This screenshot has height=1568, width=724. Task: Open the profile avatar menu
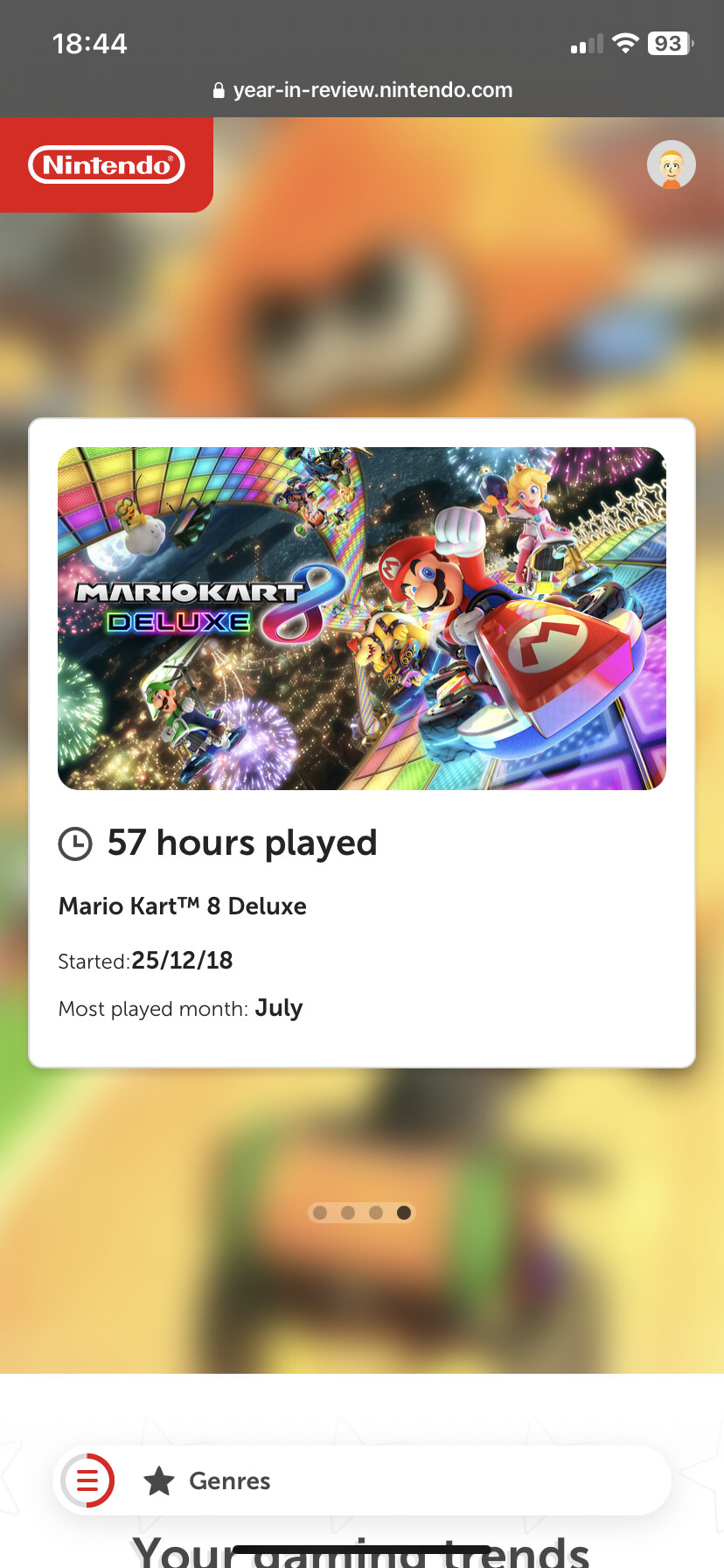coord(671,164)
